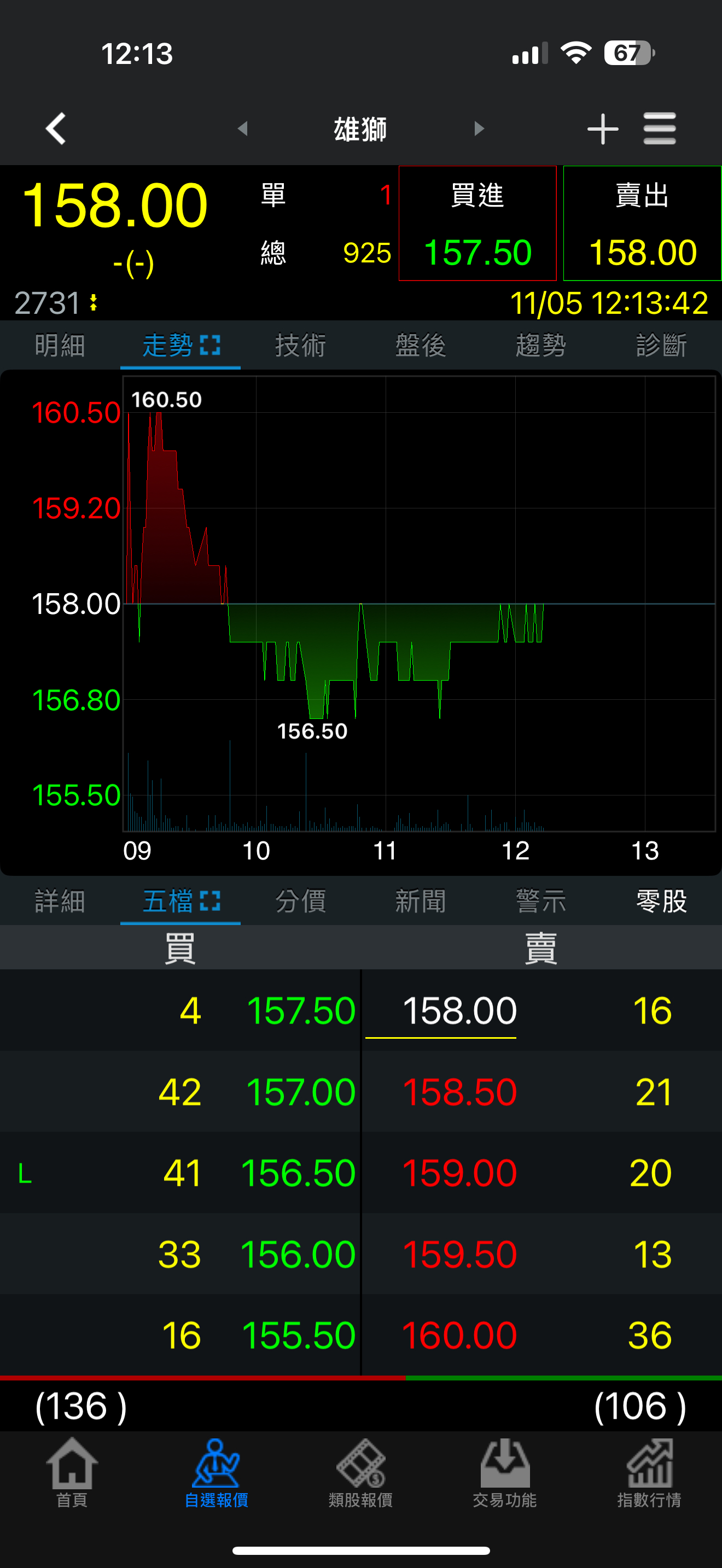This screenshot has height=1568, width=722.
Task: Add 雄獅 with the plus icon
Action: point(603,128)
